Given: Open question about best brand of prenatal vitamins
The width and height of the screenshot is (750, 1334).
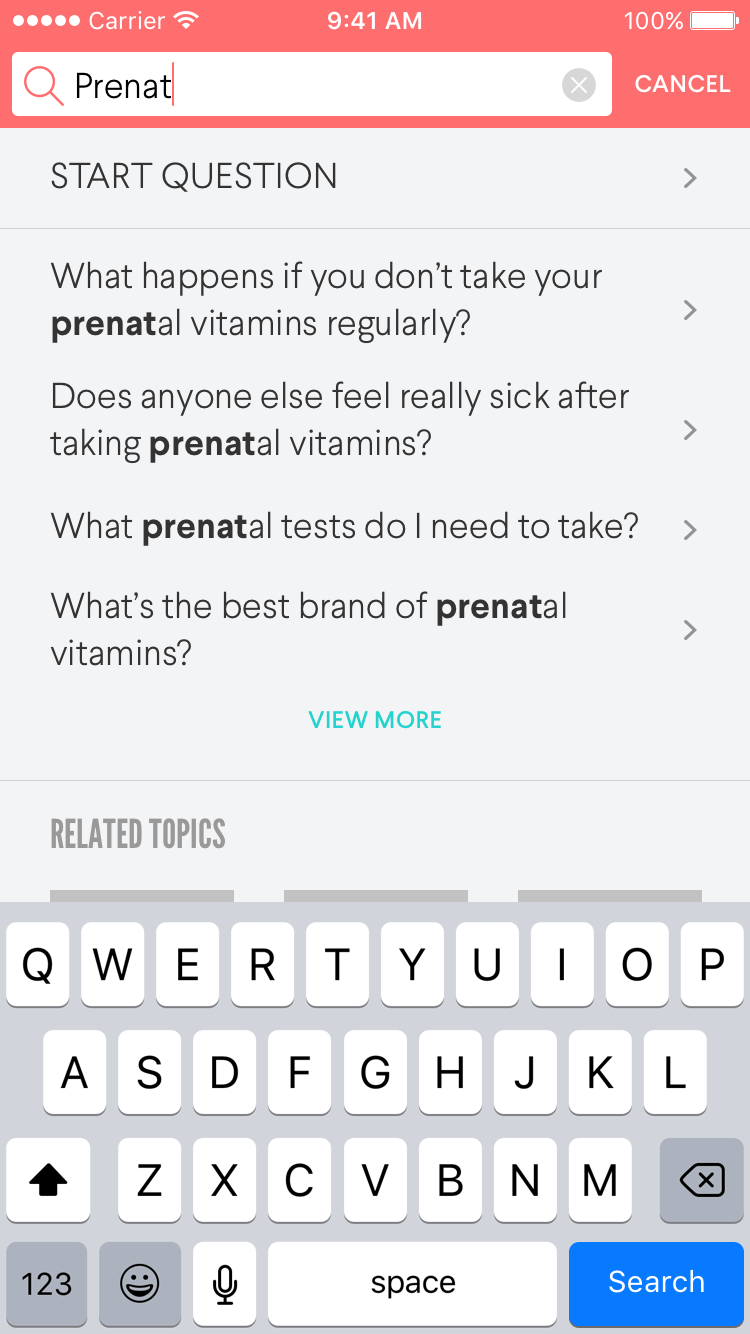Looking at the screenshot, I should click(x=374, y=630).
